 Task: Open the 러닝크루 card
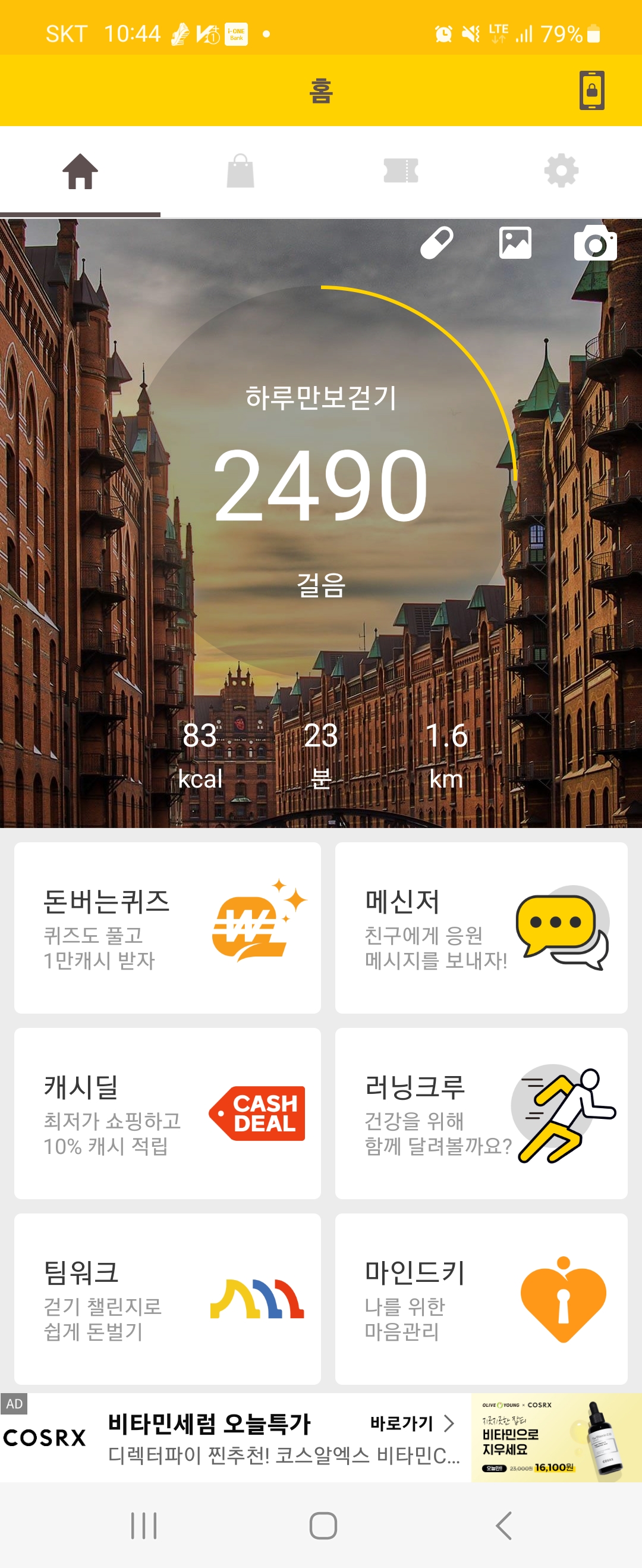click(481, 1114)
